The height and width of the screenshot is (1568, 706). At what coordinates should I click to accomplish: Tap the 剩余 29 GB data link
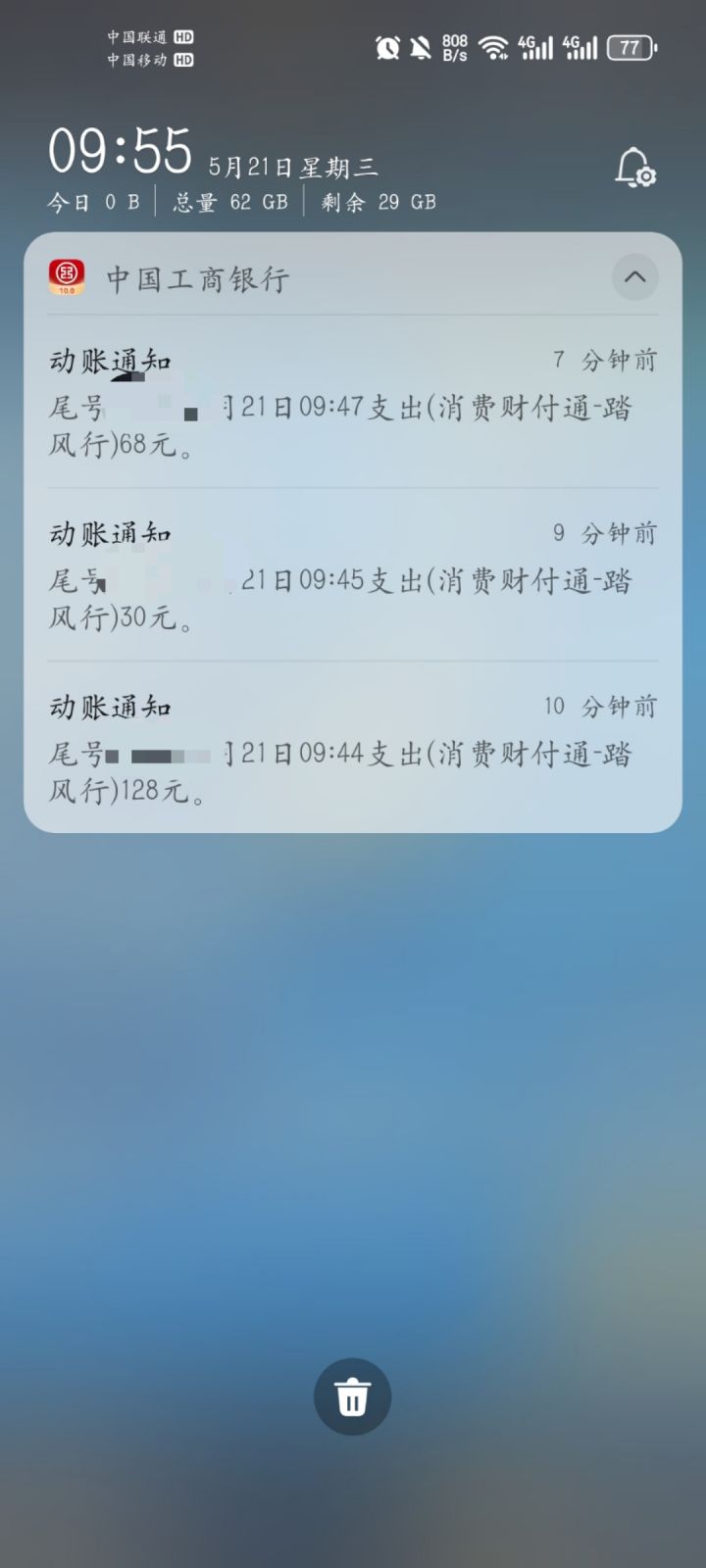[x=378, y=203]
